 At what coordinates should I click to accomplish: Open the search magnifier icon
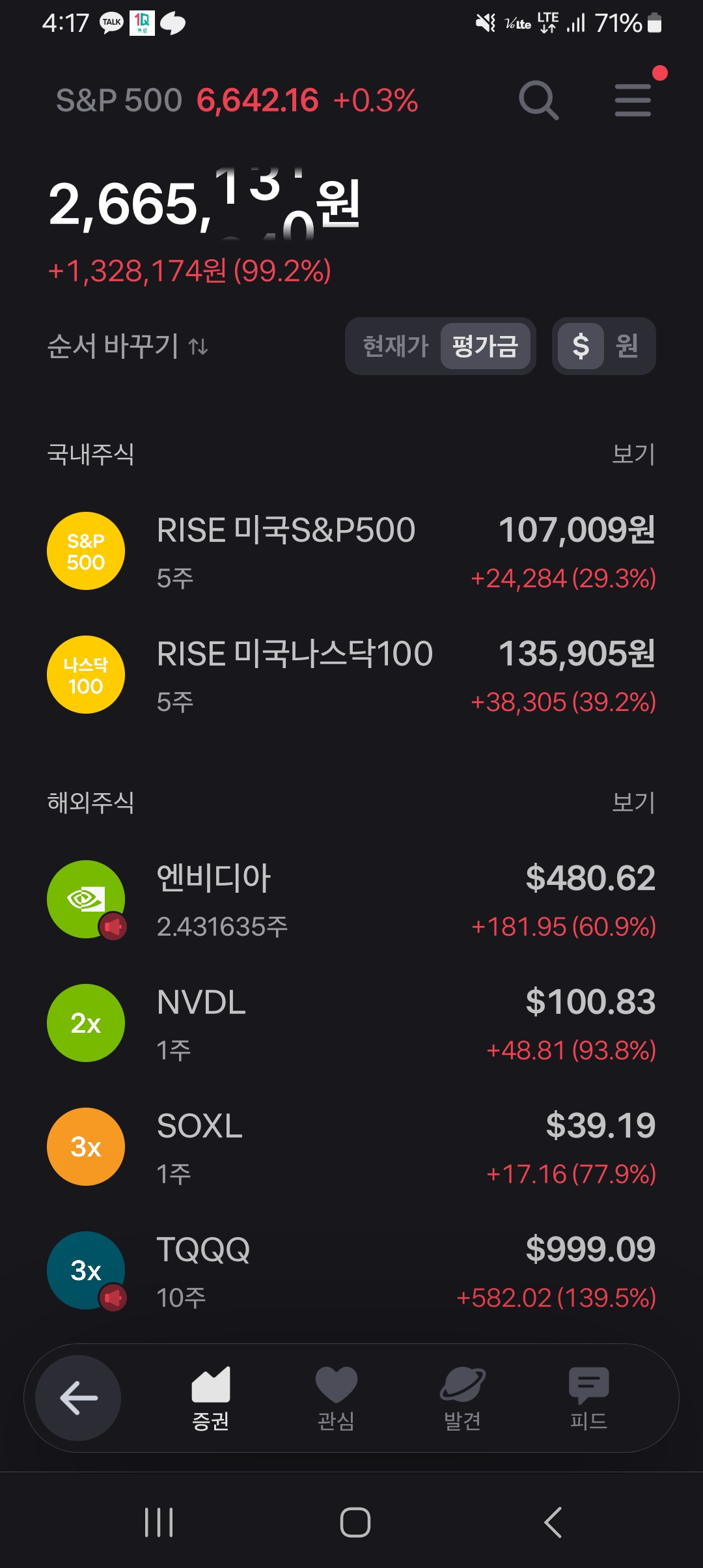tap(538, 100)
